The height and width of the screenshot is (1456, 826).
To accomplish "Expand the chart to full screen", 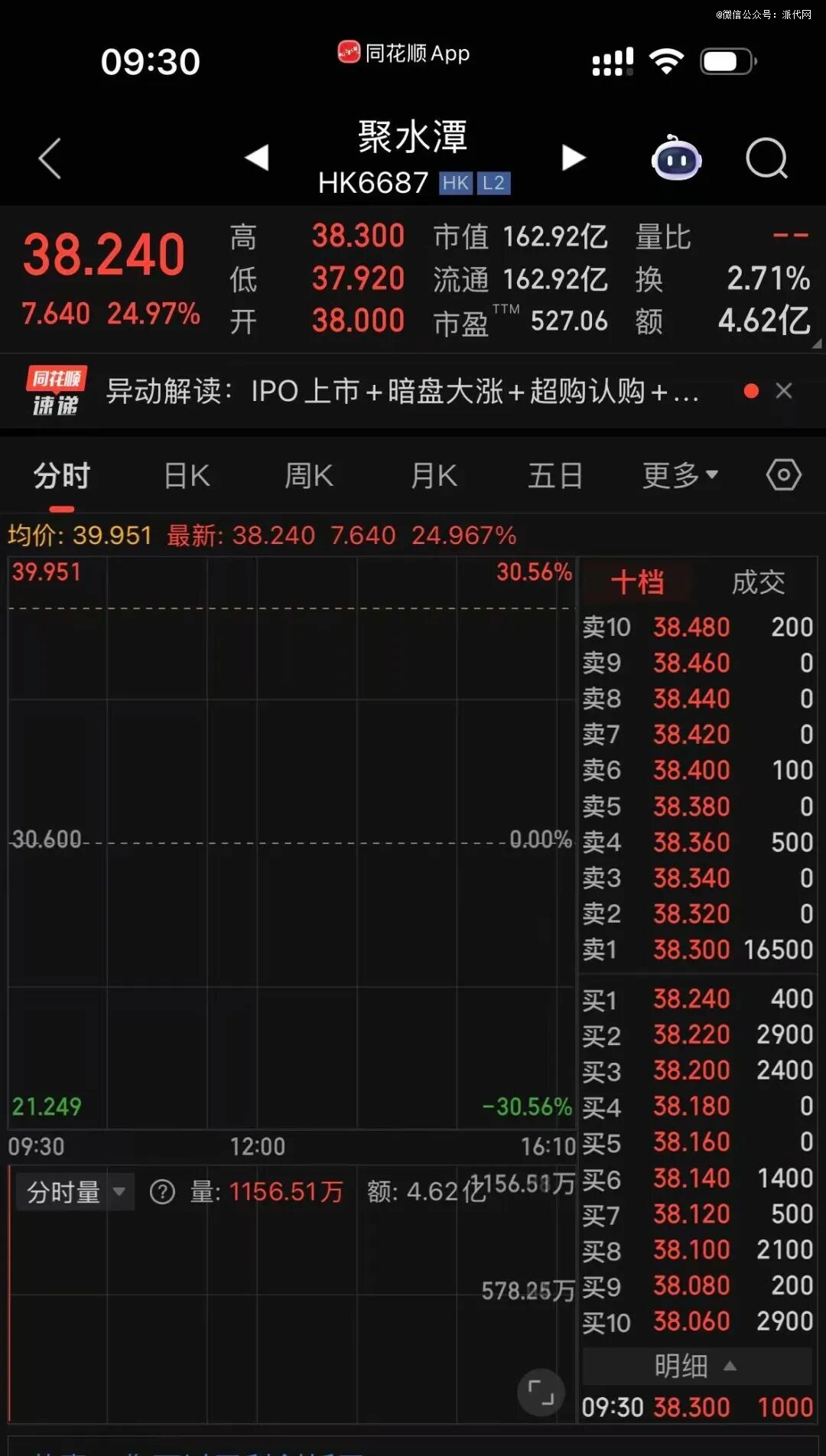I will (541, 1392).
